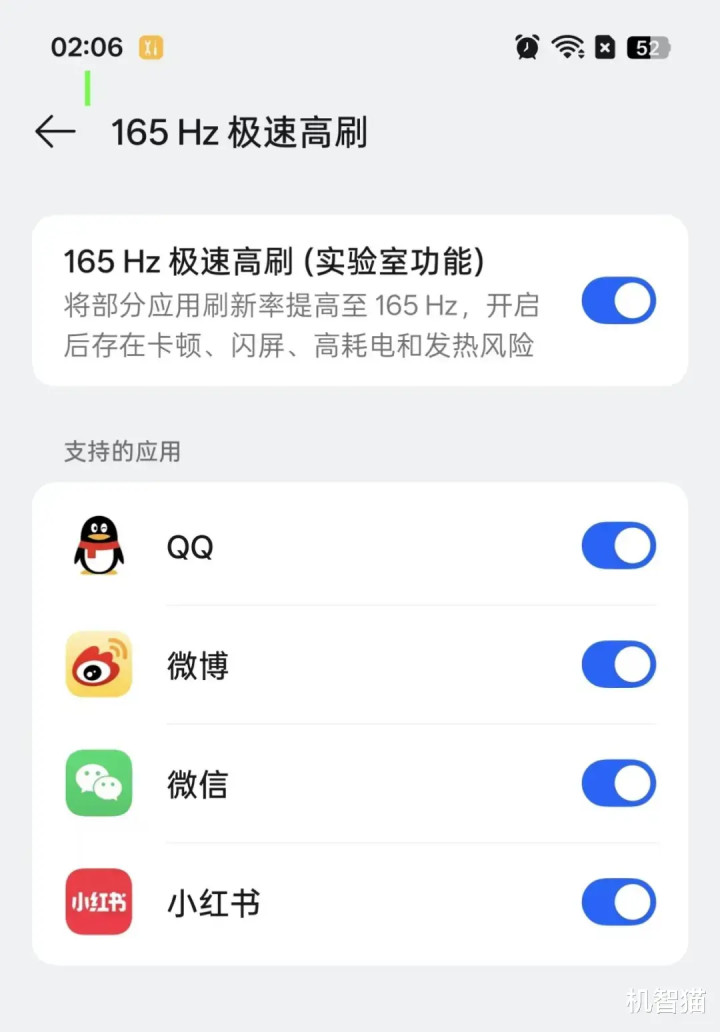Disable the 165 Hz 极速高刷 main switch
Viewport: 720px width, 1032px height.
click(x=618, y=301)
